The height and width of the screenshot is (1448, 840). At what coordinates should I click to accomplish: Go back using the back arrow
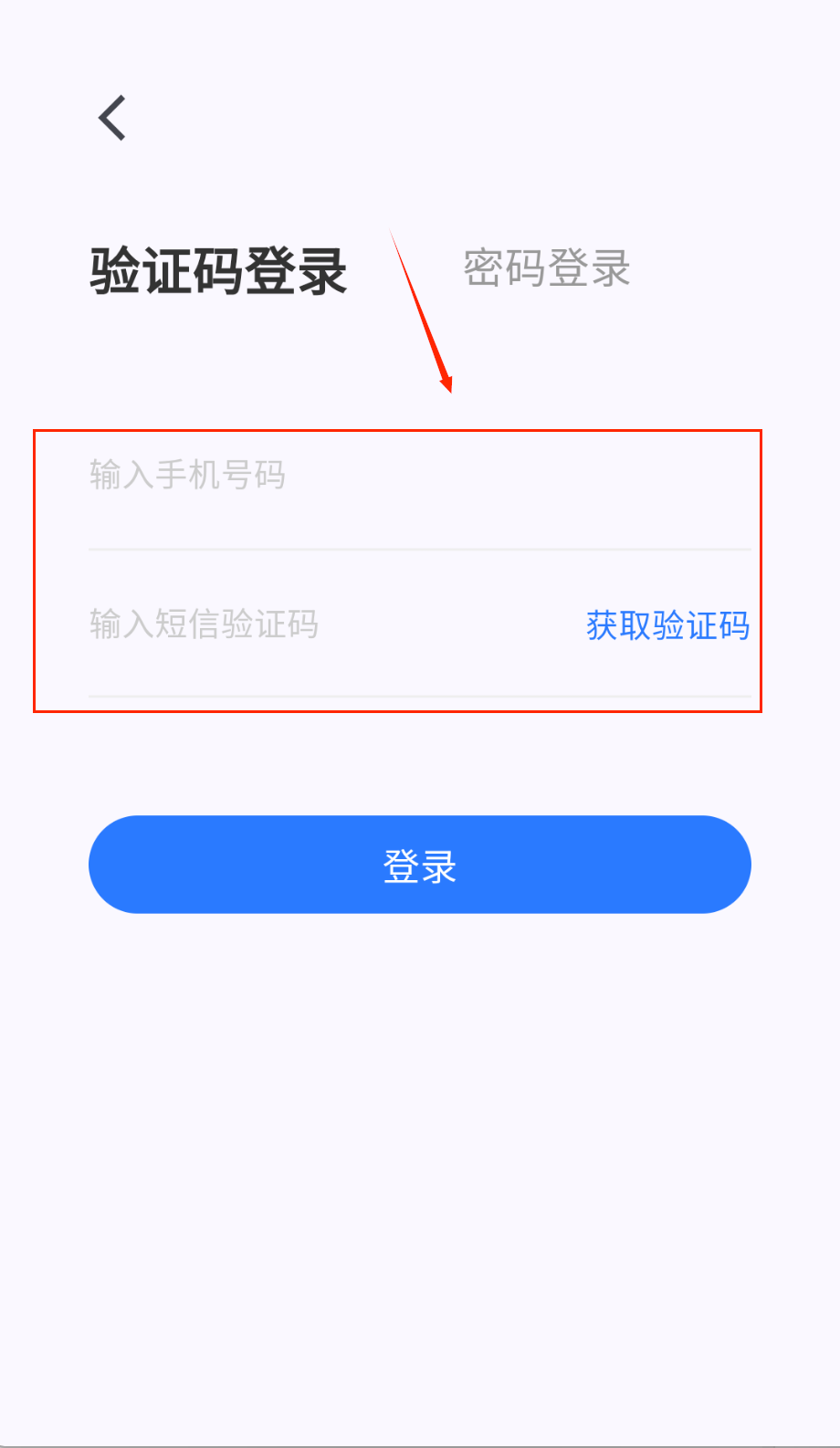click(x=112, y=119)
